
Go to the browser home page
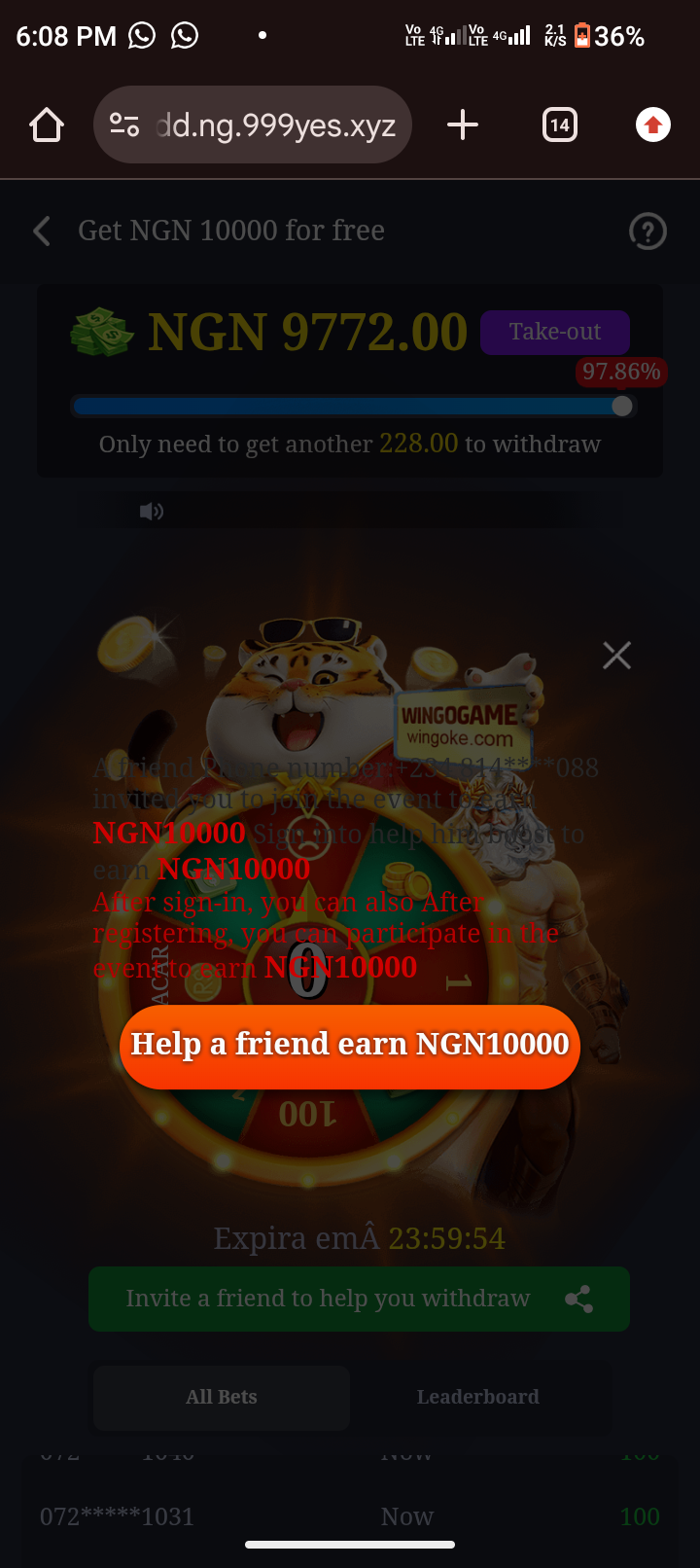coord(47,125)
